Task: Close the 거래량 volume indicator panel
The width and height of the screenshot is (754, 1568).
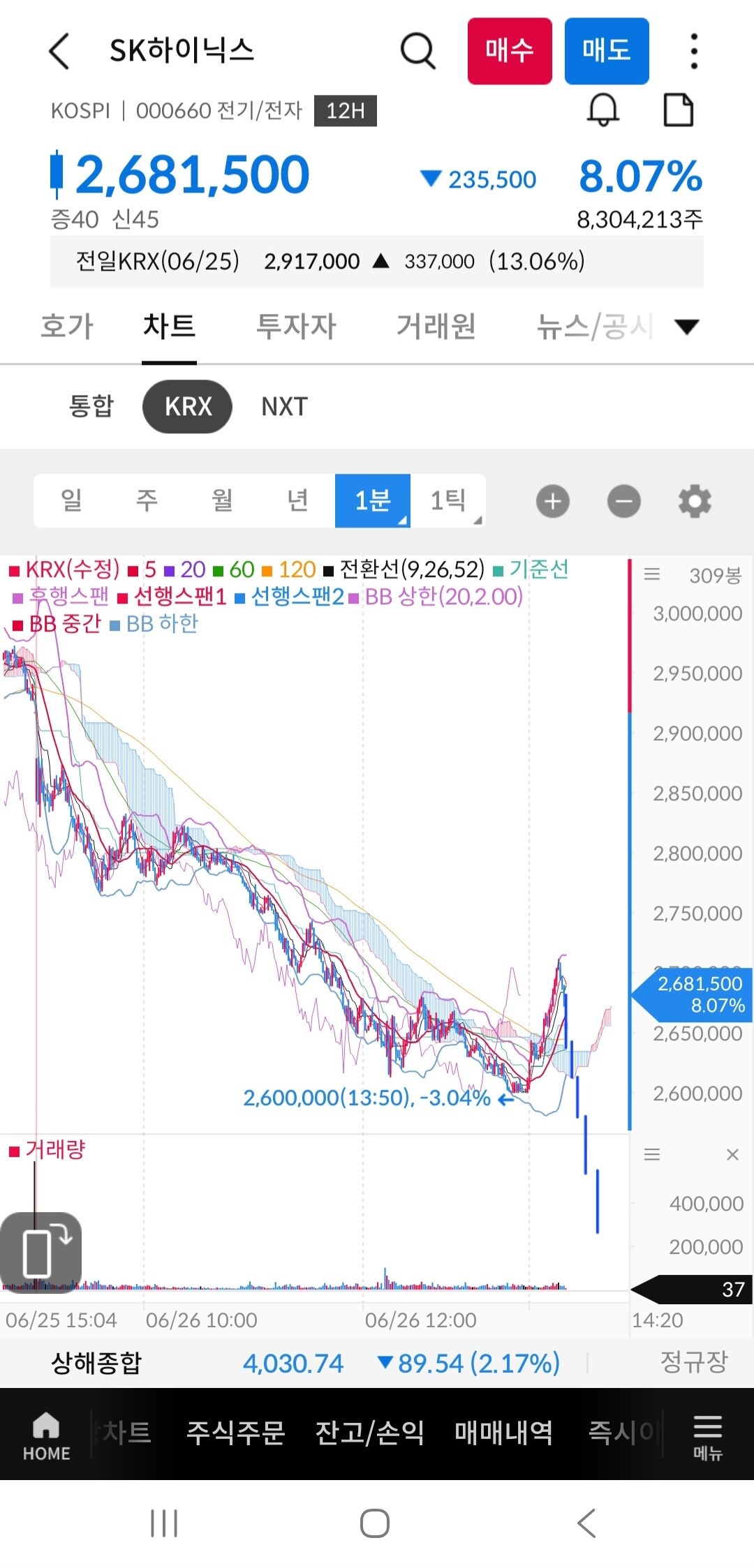Action: (732, 1155)
